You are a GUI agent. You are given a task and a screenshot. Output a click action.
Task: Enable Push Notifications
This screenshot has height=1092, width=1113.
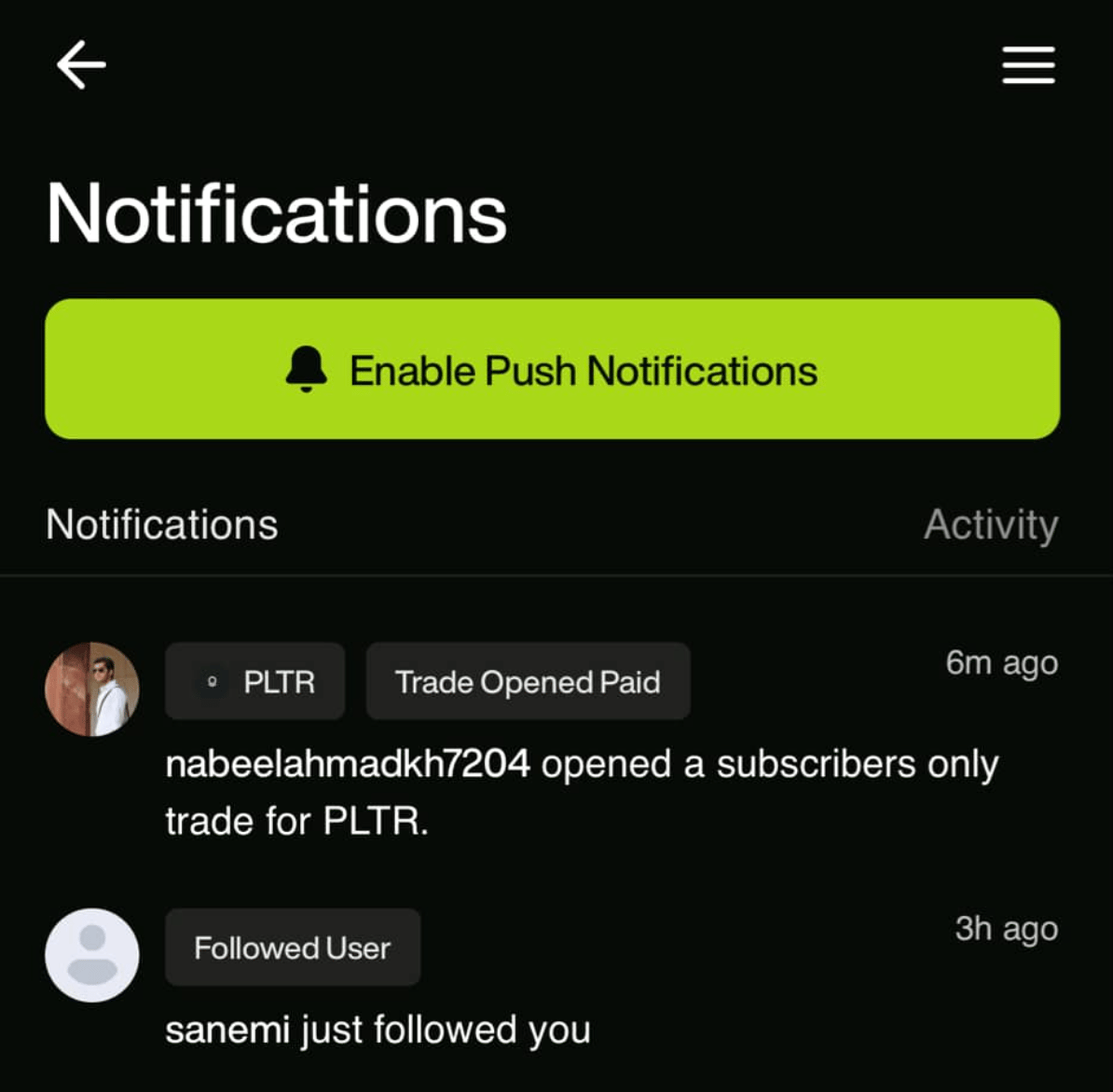[x=552, y=369]
